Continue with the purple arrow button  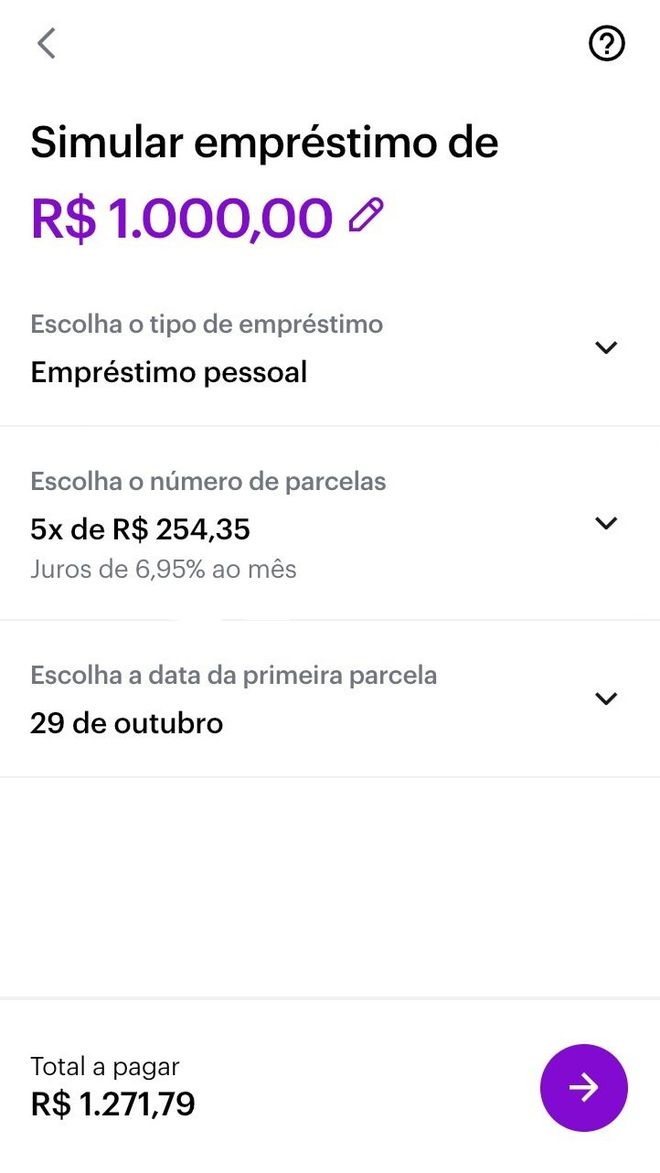pos(584,1088)
